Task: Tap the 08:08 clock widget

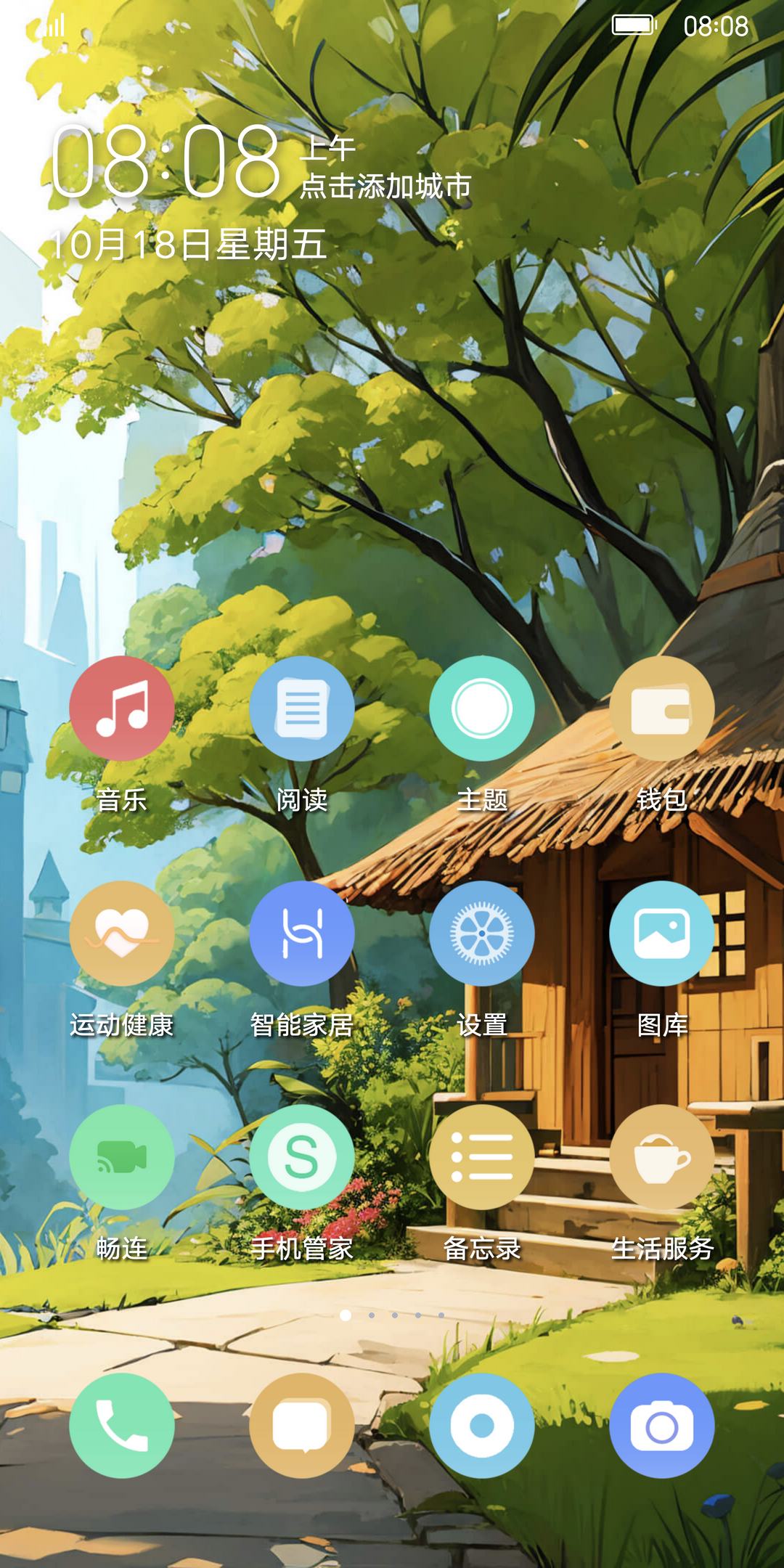Action: coord(166,161)
